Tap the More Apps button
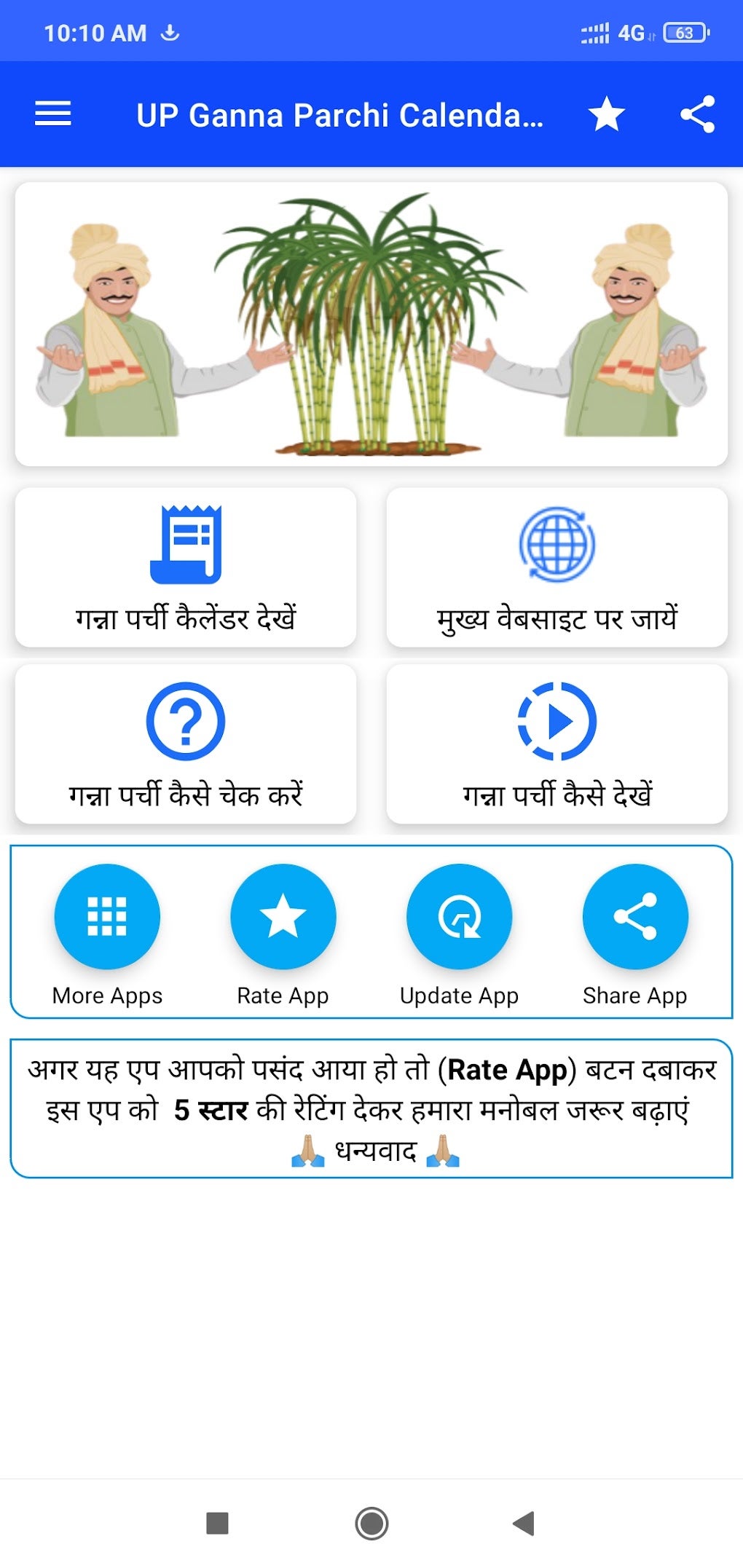This screenshot has height=1568, width=743. pos(107,917)
